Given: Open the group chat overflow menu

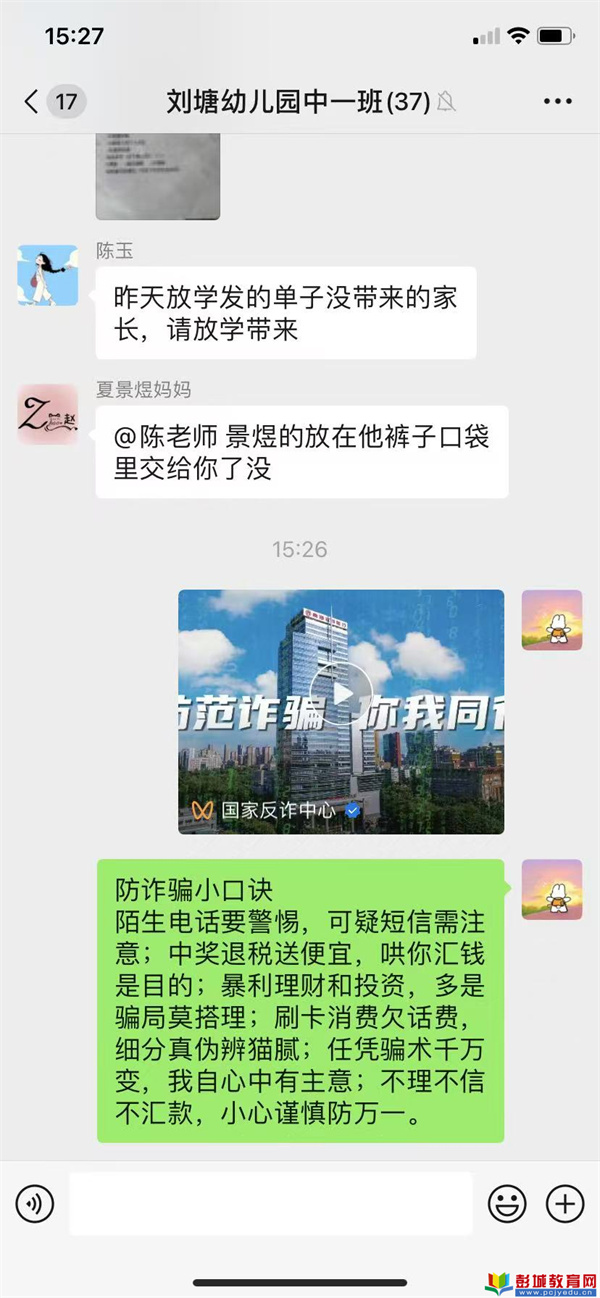Looking at the screenshot, I should tap(557, 101).
